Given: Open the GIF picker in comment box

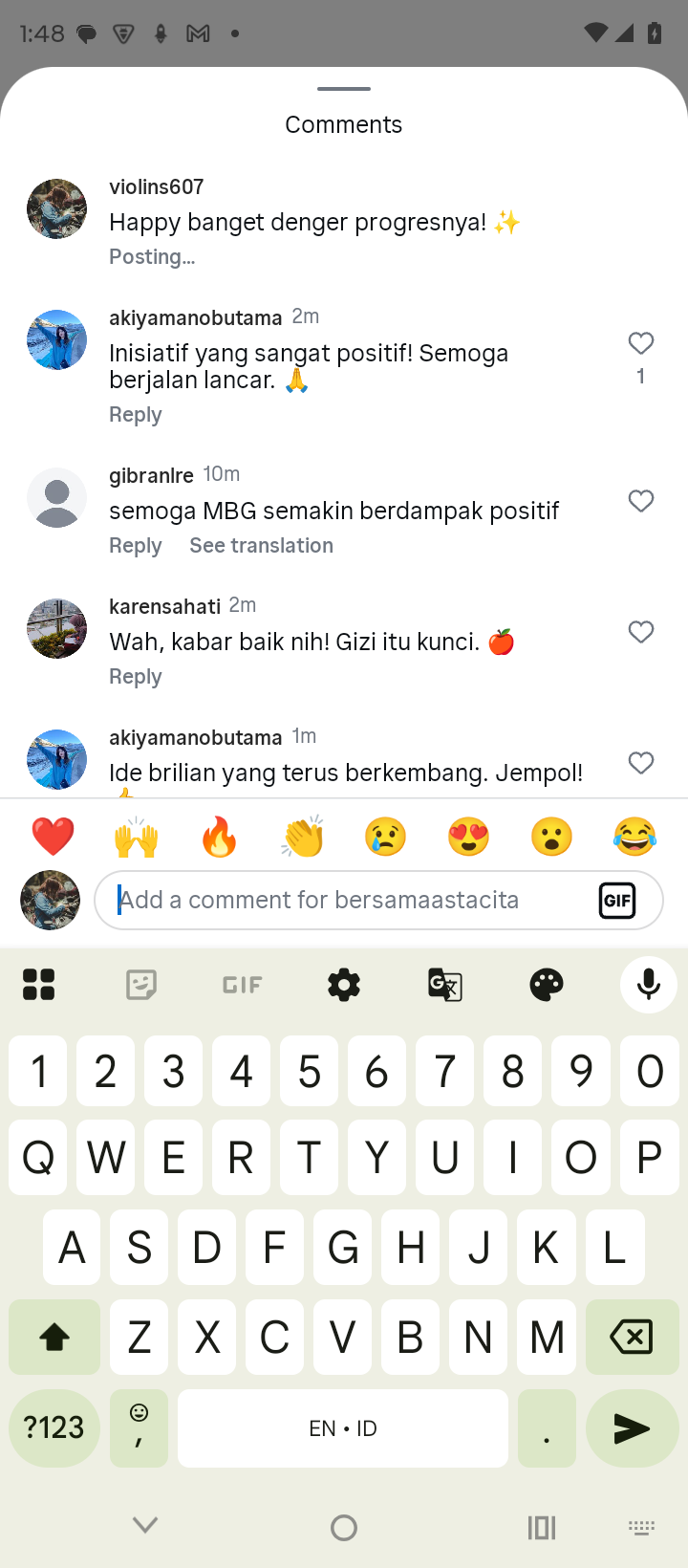Looking at the screenshot, I should 617,900.
